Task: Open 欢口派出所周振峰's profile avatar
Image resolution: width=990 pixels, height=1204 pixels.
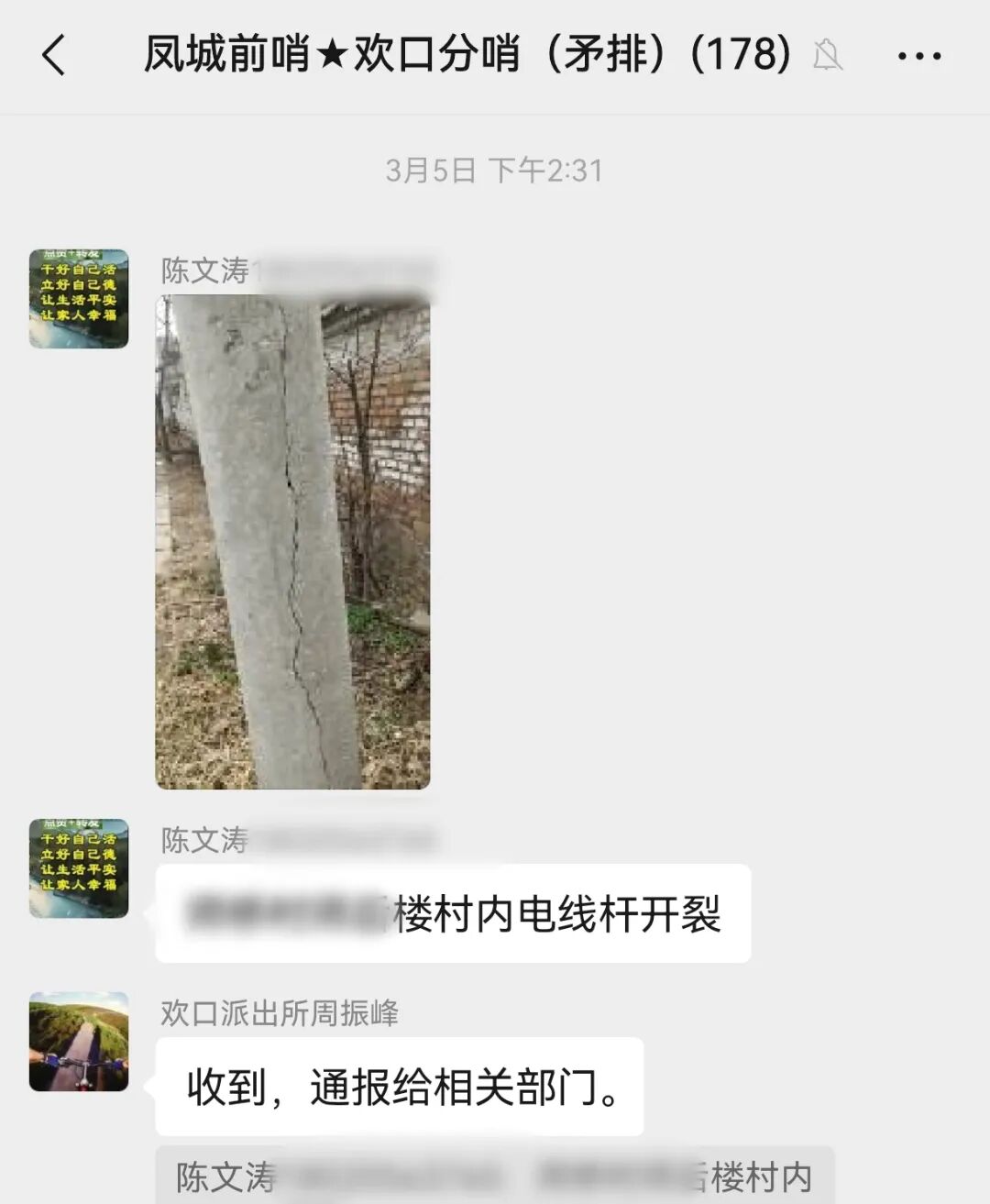Action: point(79,1042)
